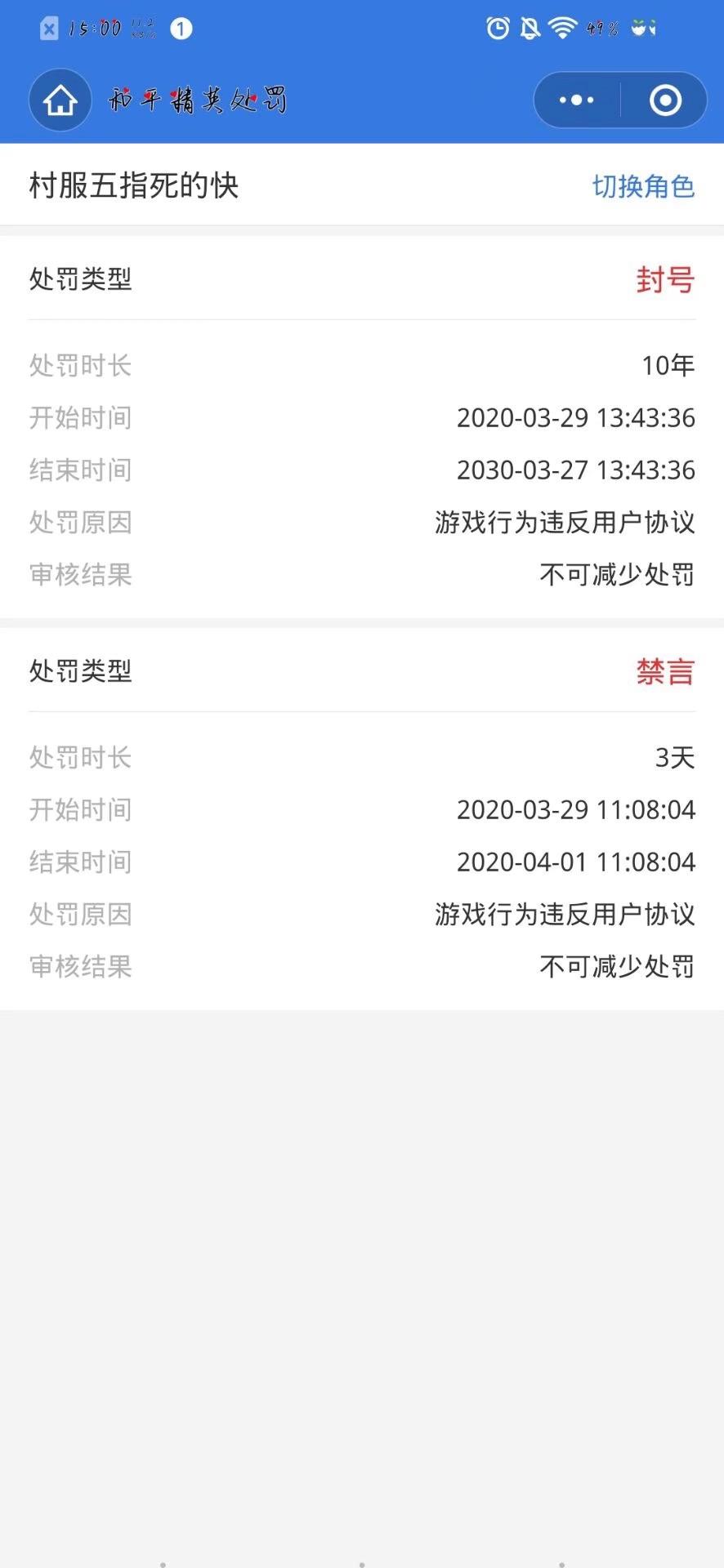724x1568 pixels.
Task: Close the mini program via circle button
Action: tap(665, 100)
